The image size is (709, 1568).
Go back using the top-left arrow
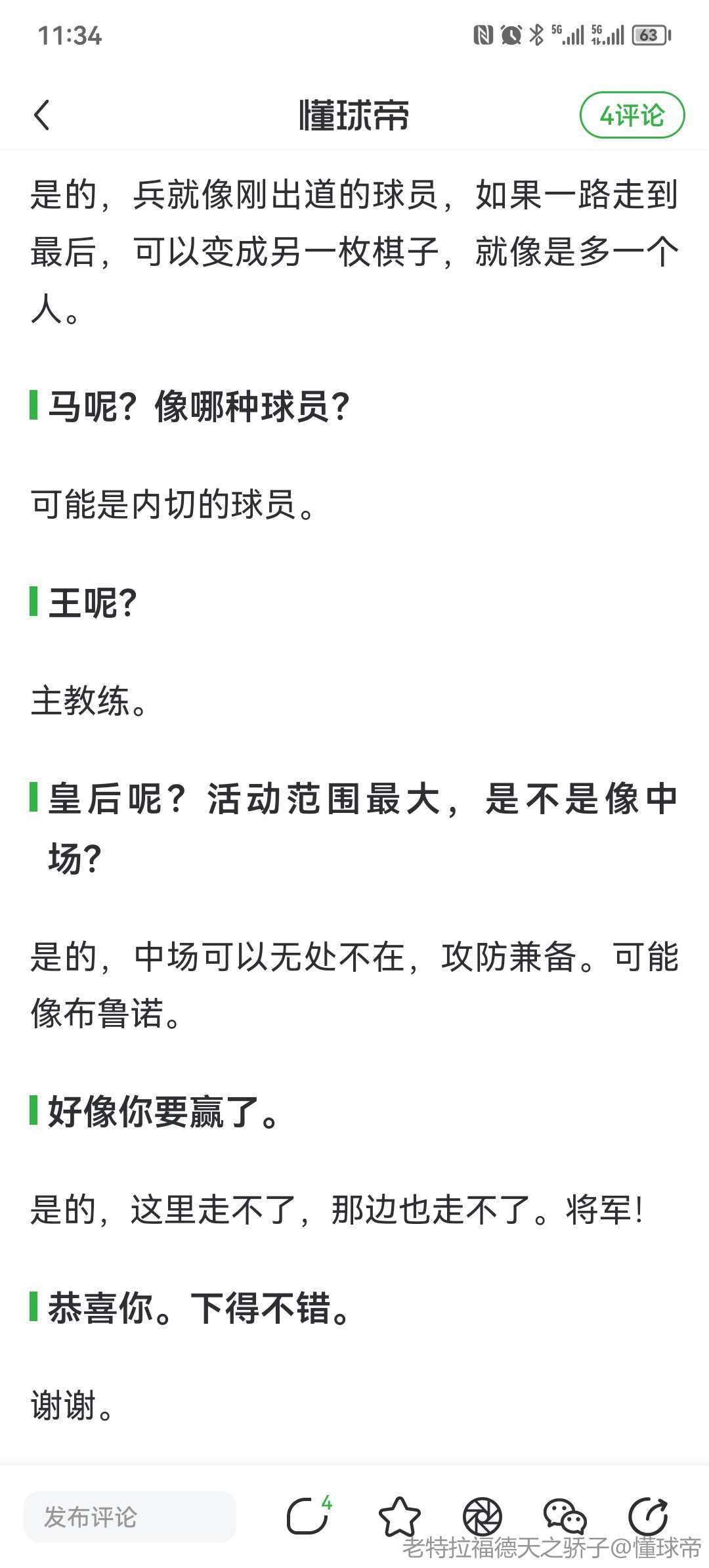click(41, 116)
